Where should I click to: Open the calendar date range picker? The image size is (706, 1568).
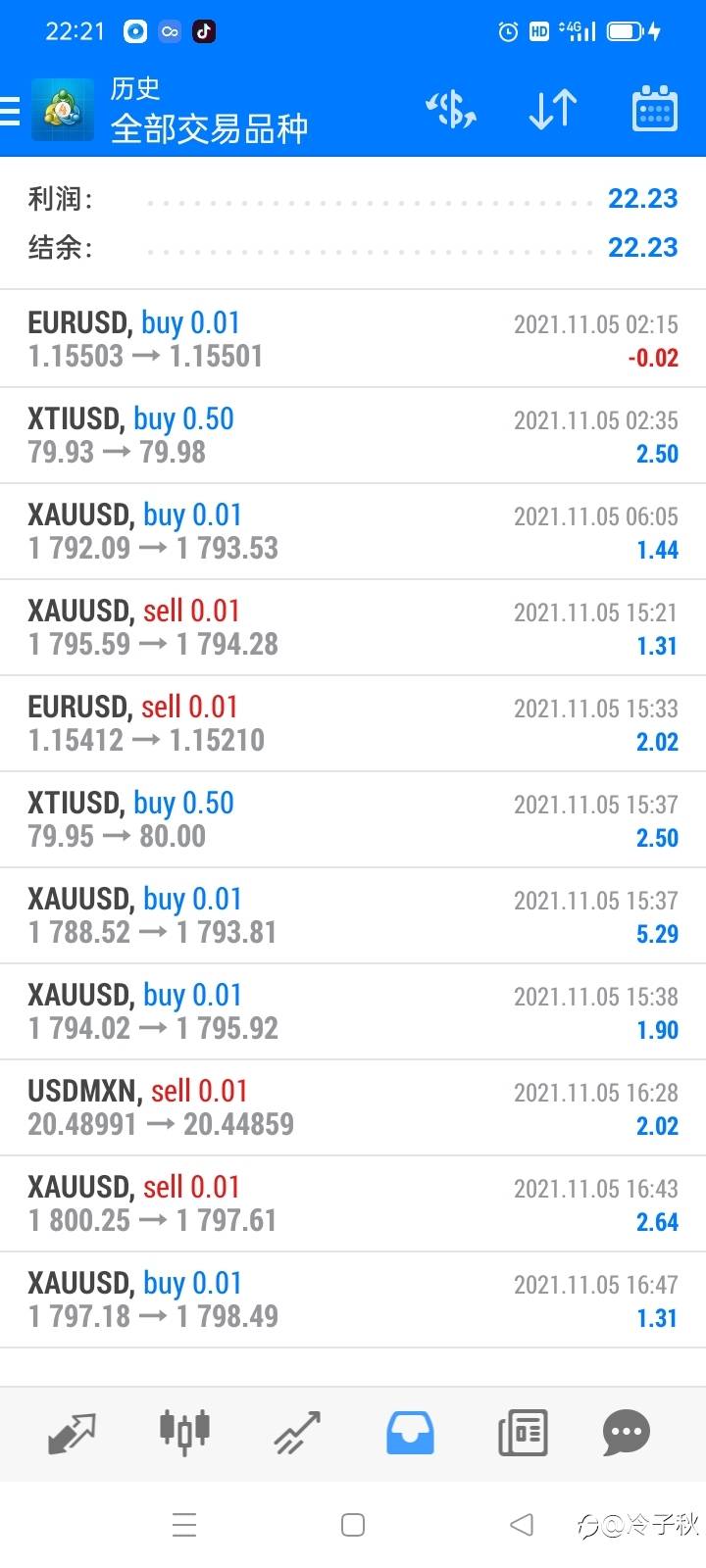coord(654,109)
